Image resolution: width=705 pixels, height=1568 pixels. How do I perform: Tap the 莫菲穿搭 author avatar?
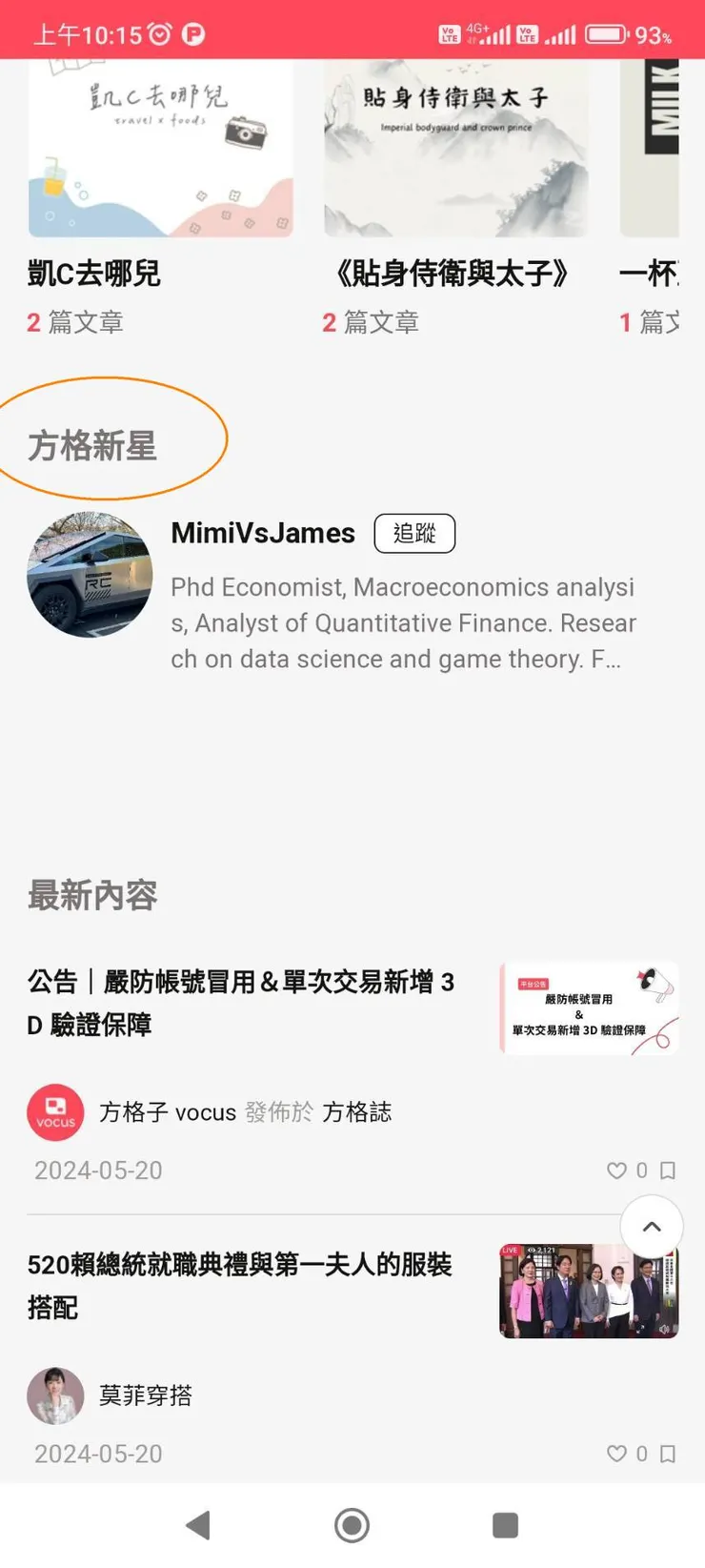tap(54, 1395)
